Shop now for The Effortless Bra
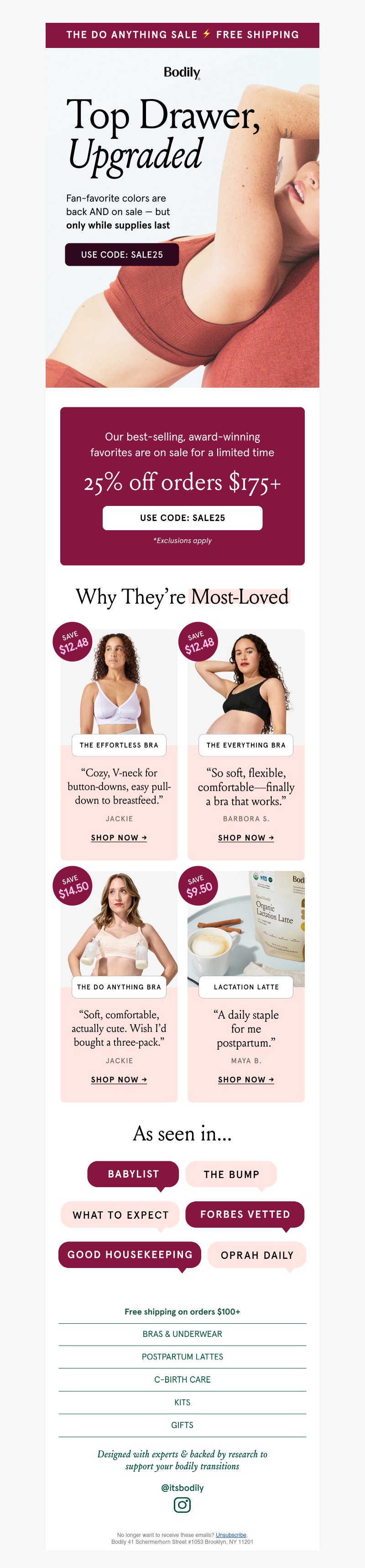Screen dimensions: 365x1568 pyautogui.click(x=119, y=837)
